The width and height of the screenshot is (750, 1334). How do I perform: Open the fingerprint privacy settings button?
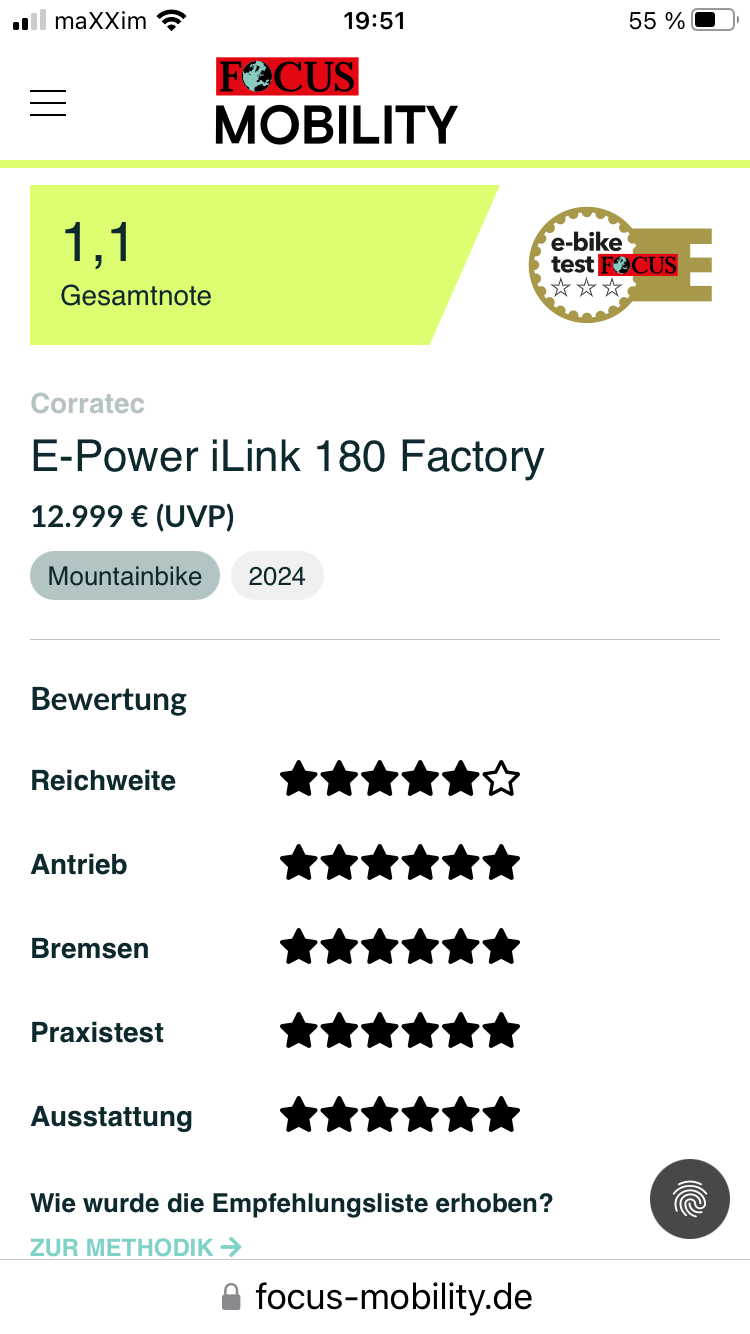[689, 1199]
